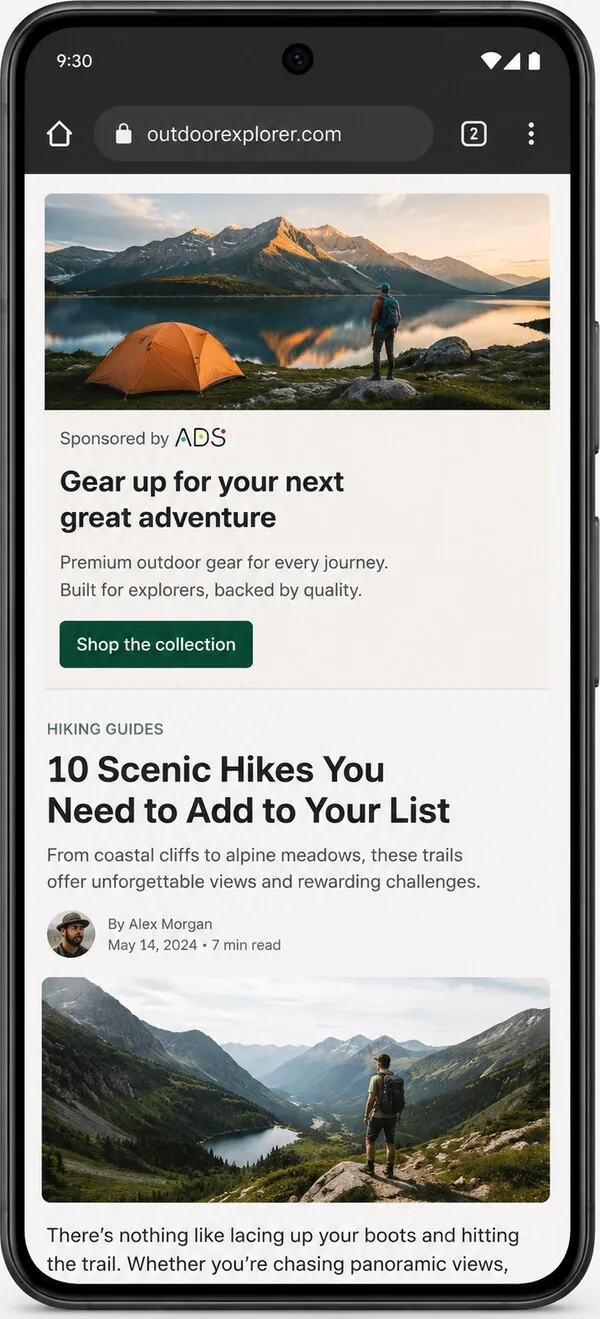Tap the Shop the collection button
Image resolution: width=600 pixels, height=1319 pixels.
click(x=156, y=644)
